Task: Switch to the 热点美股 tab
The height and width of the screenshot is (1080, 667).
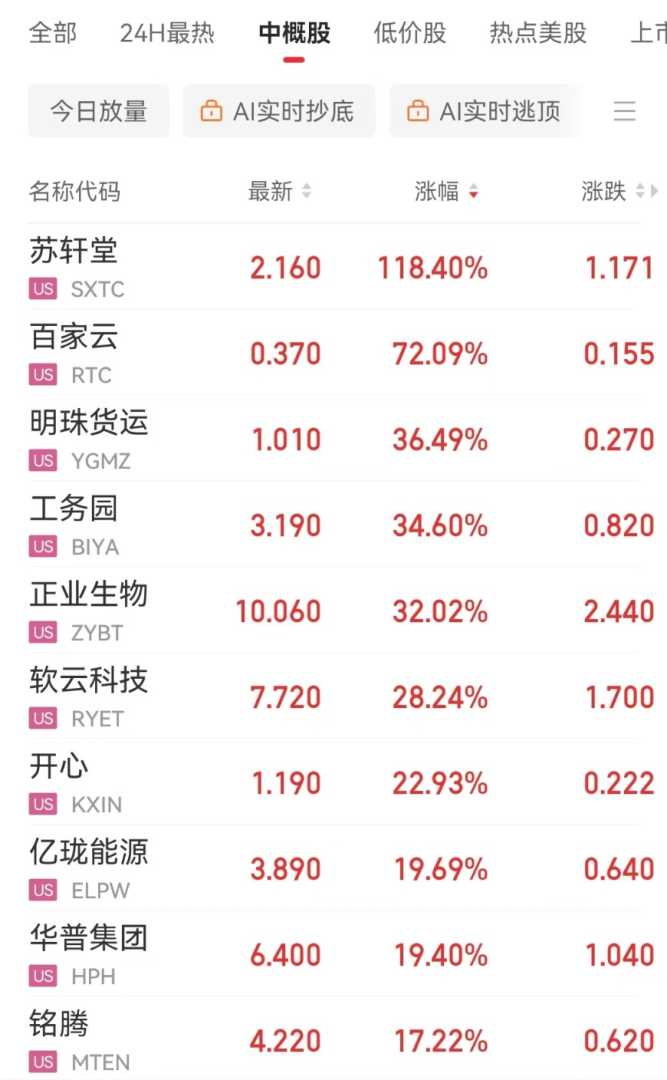Action: [x=537, y=33]
